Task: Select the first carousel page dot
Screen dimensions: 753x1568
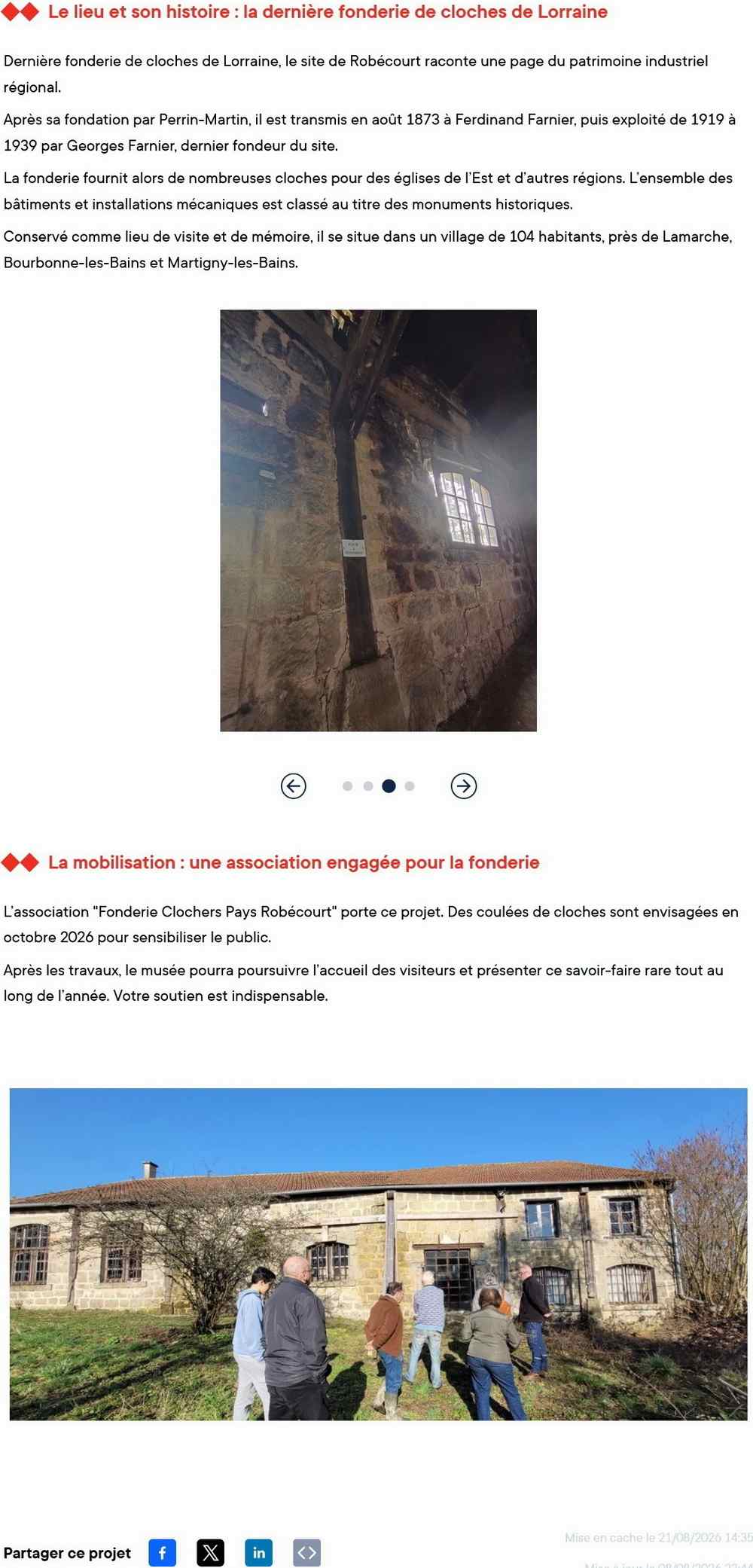Action: point(347,786)
